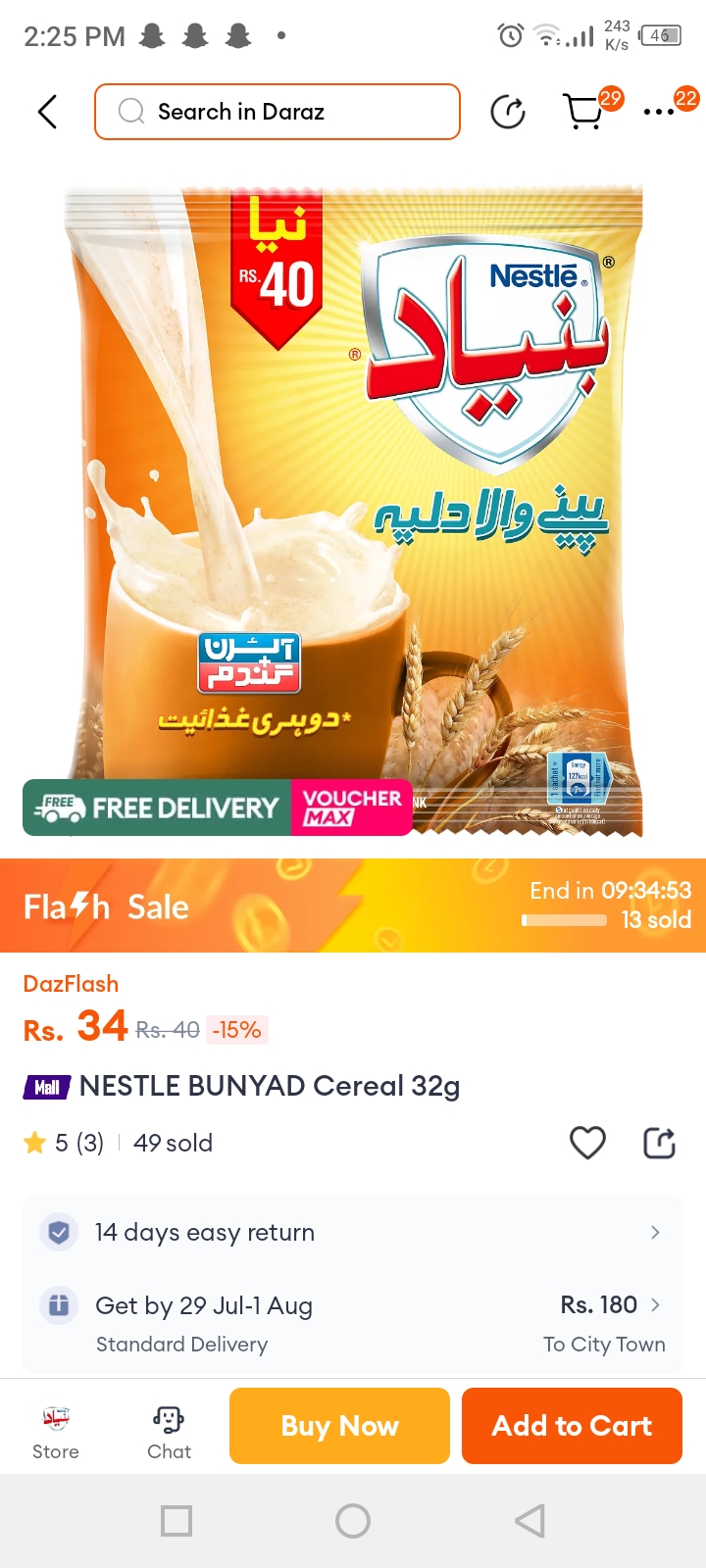Tap Buy Now

click(x=339, y=1426)
